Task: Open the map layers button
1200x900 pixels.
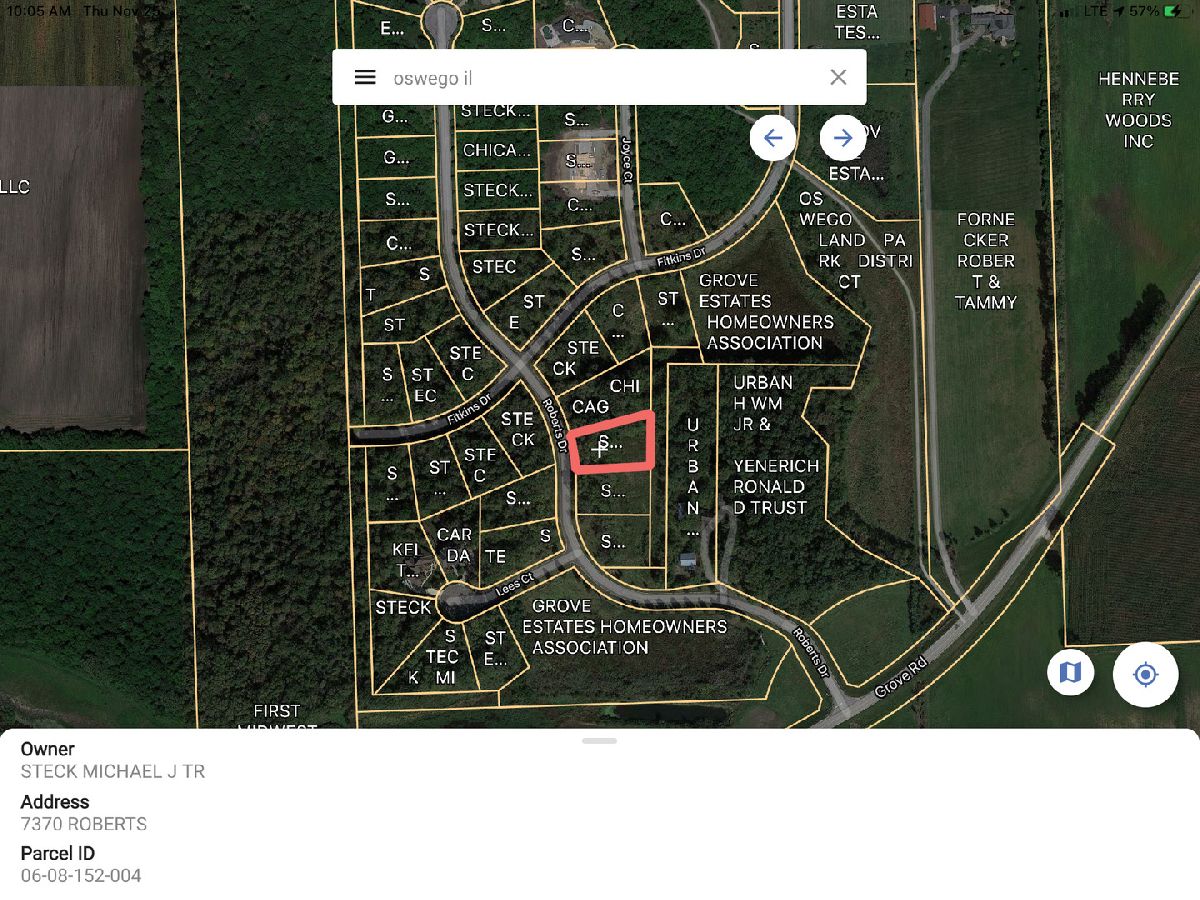Action: tap(1070, 673)
